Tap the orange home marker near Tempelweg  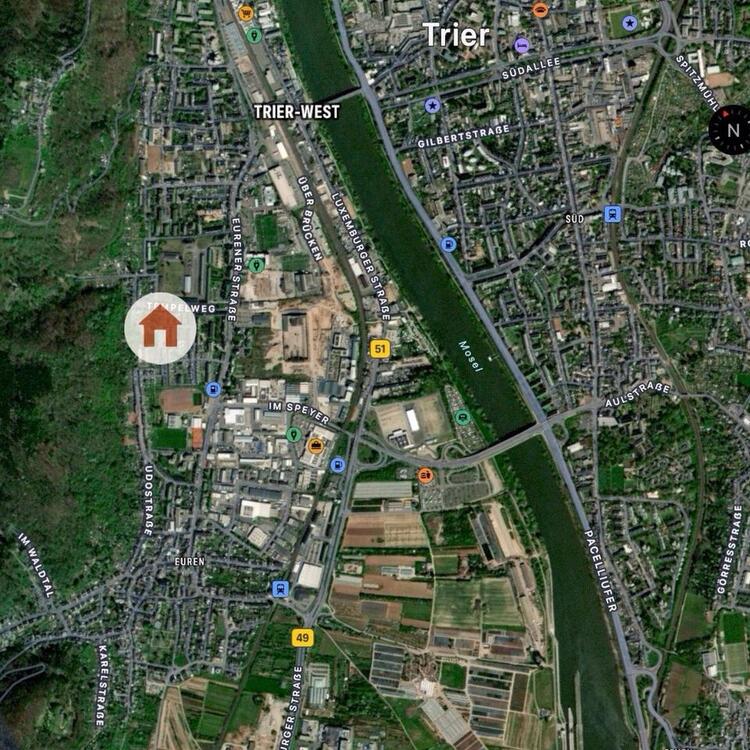click(x=160, y=327)
